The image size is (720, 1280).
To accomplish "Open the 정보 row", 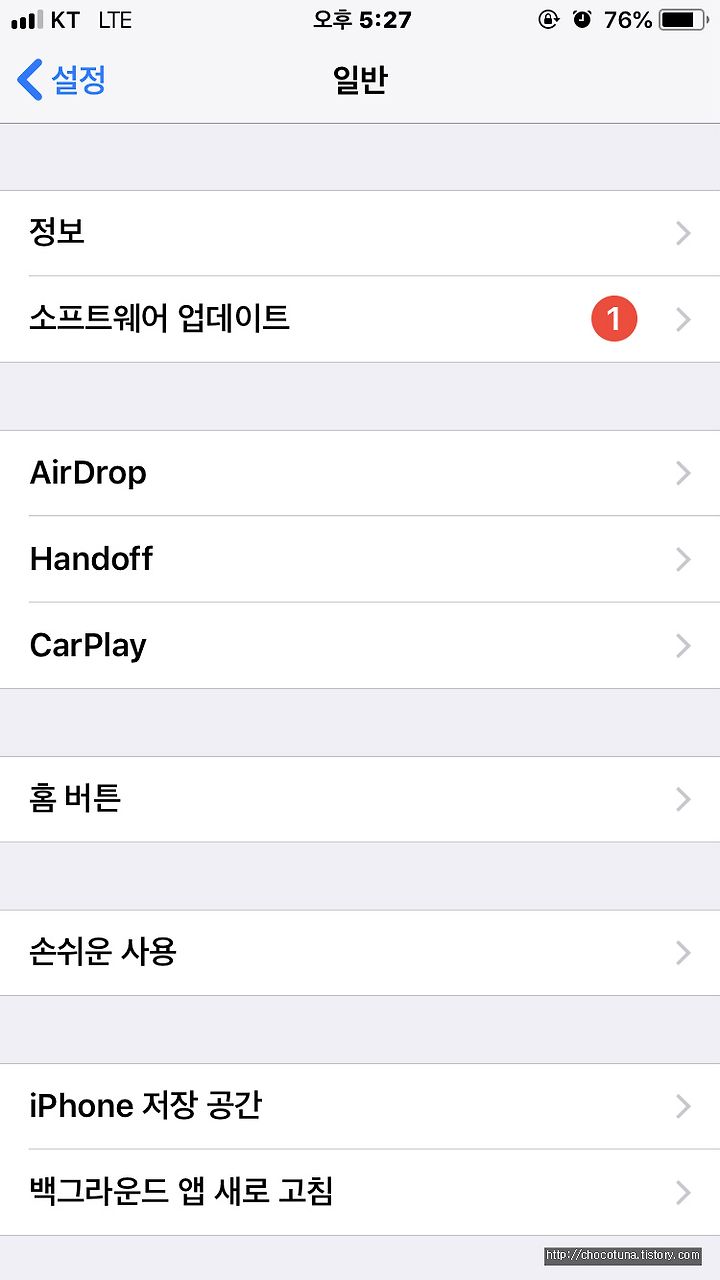I will [360, 233].
